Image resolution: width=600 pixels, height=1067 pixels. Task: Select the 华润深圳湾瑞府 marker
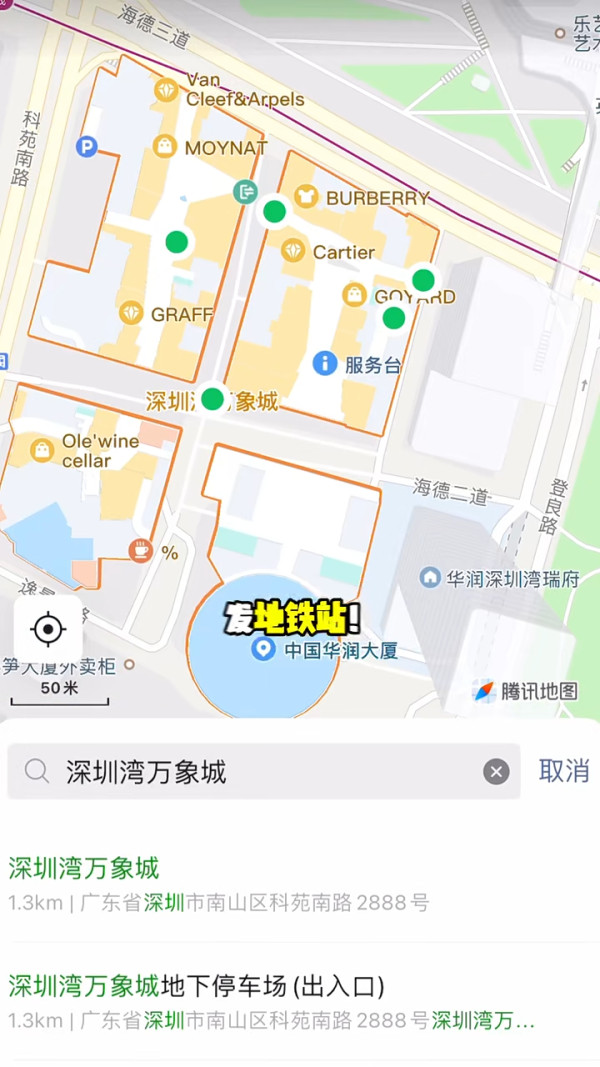coord(430,578)
